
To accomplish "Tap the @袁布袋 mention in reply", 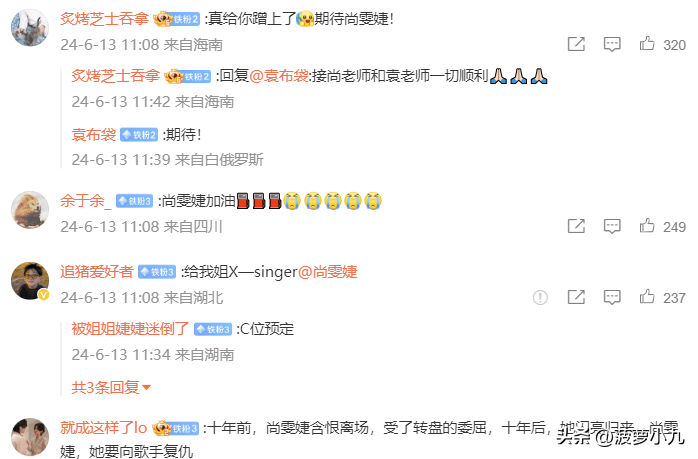I will tap(278, 76).
